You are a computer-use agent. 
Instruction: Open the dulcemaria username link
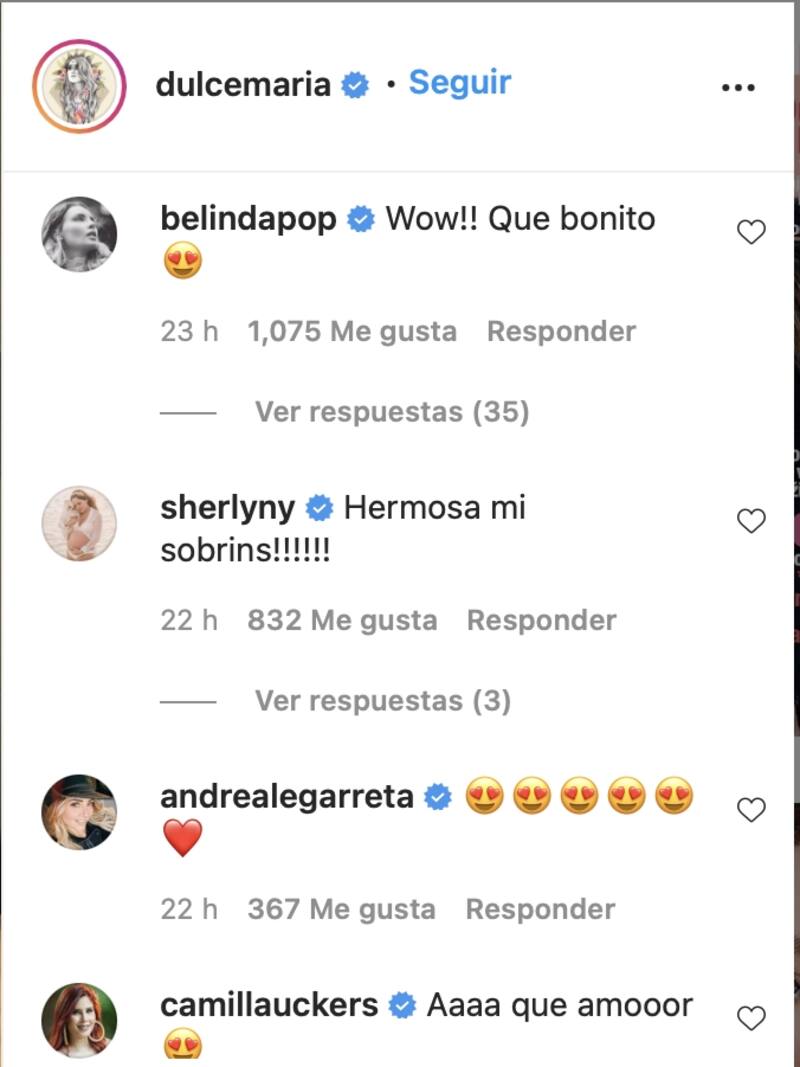[x=243, y=84]
